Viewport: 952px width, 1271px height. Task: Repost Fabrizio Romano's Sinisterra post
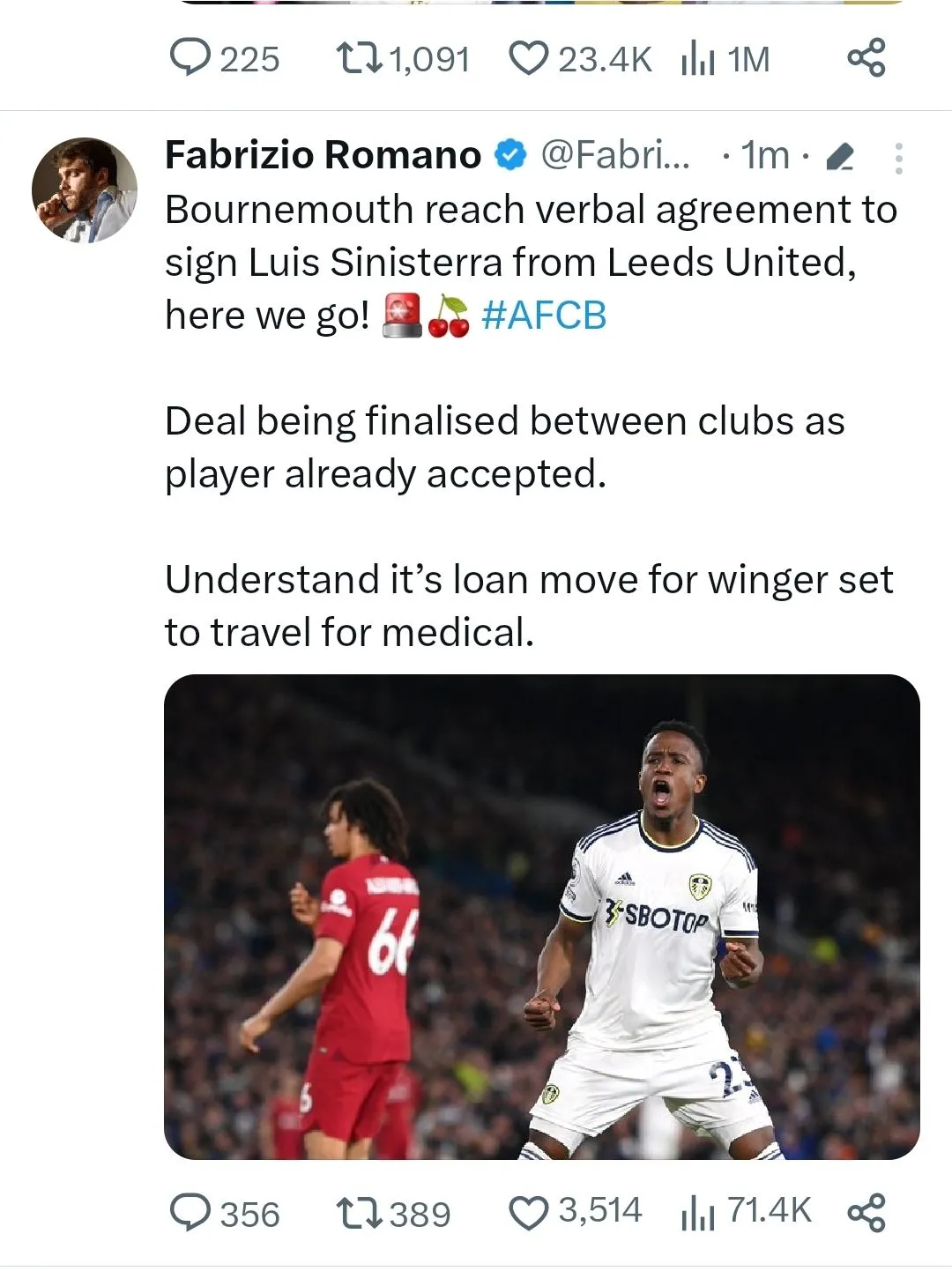(359, 1213)
